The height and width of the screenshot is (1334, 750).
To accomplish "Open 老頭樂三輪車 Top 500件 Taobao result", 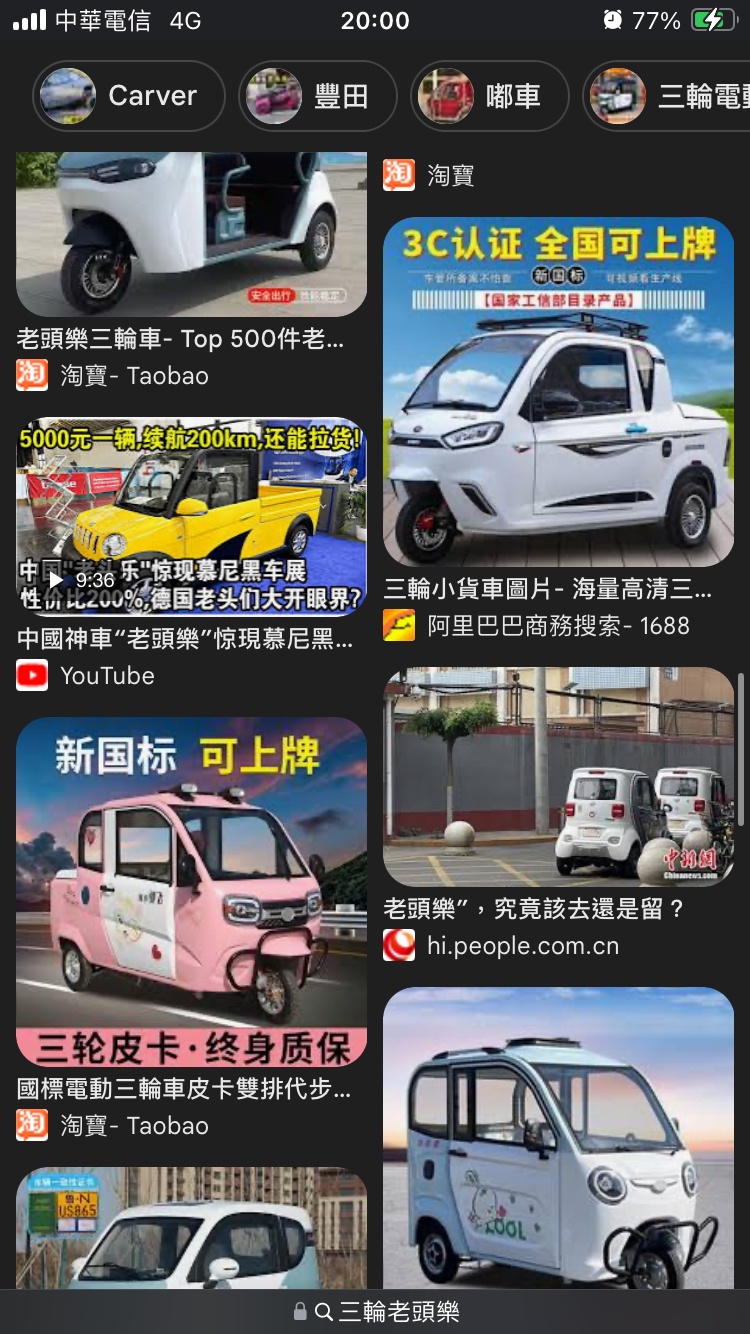I will (x=191, y=235).
